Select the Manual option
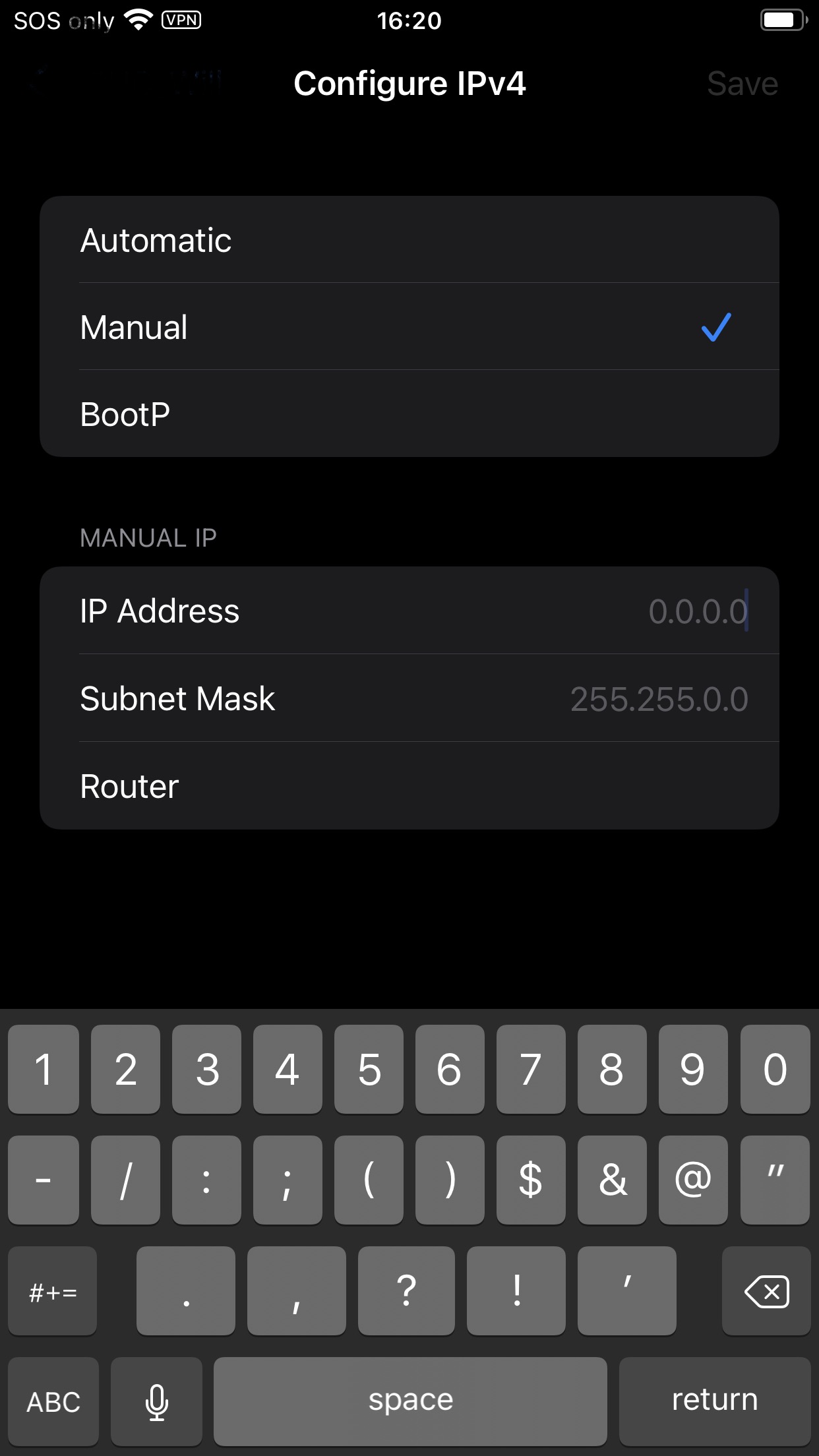The image size is (819, 1456). [x=409, y=327]
